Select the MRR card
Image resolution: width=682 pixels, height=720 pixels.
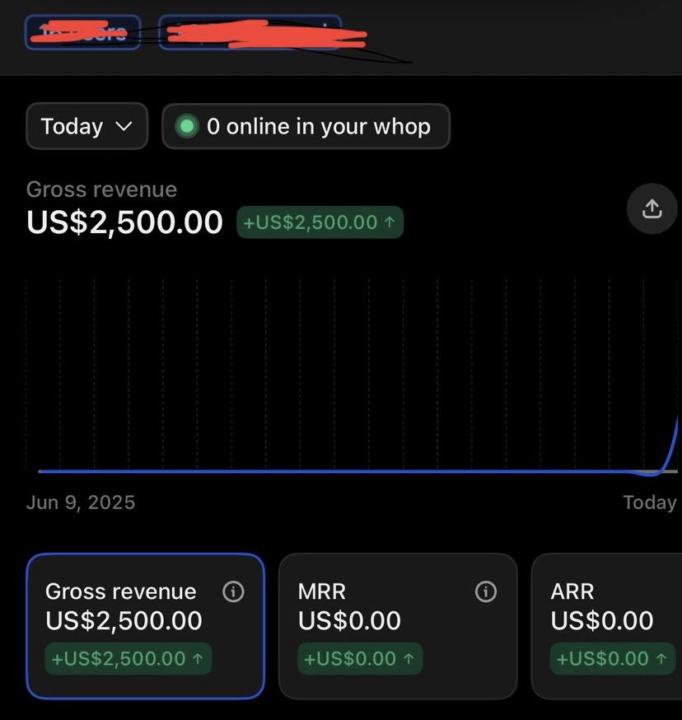point(397,625)
